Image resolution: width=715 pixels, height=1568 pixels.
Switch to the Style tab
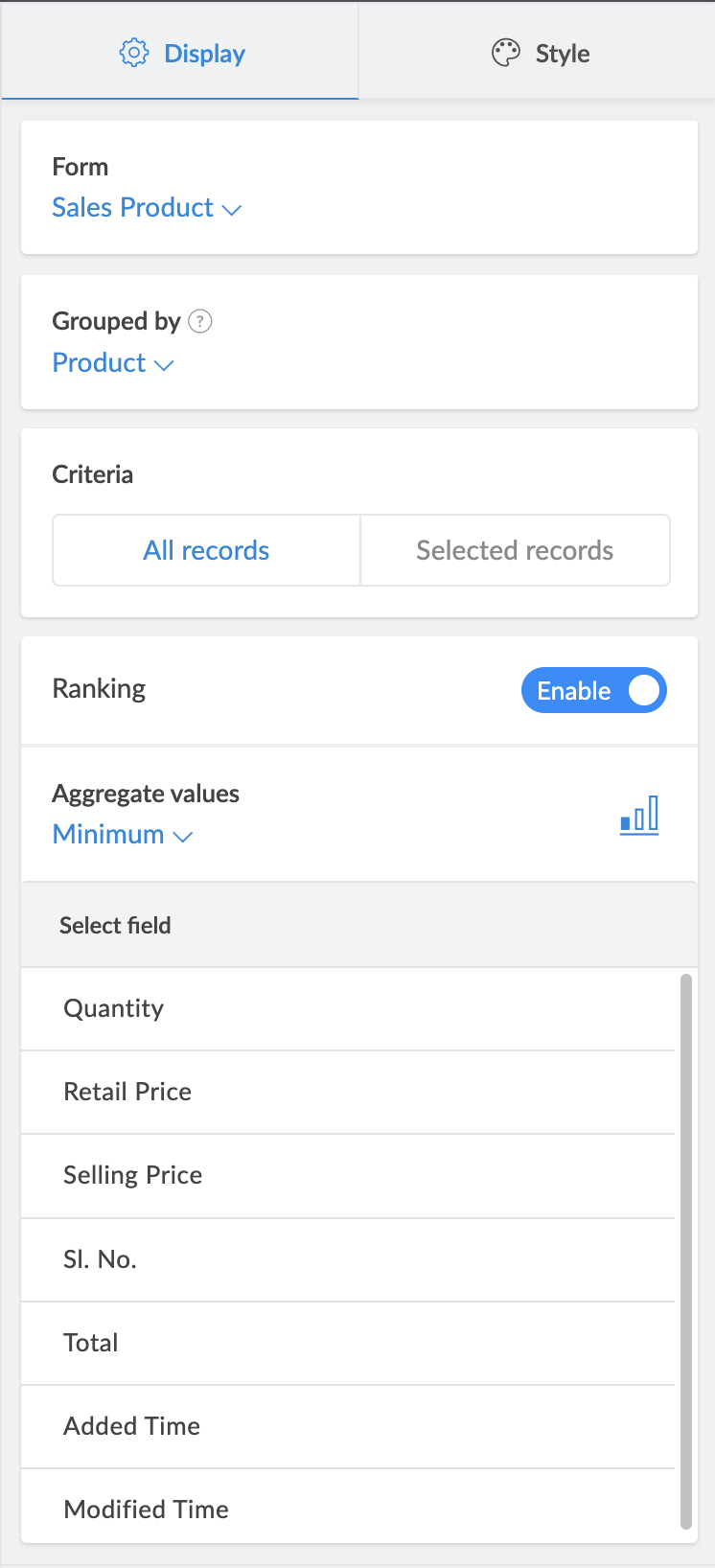(540, 54)
